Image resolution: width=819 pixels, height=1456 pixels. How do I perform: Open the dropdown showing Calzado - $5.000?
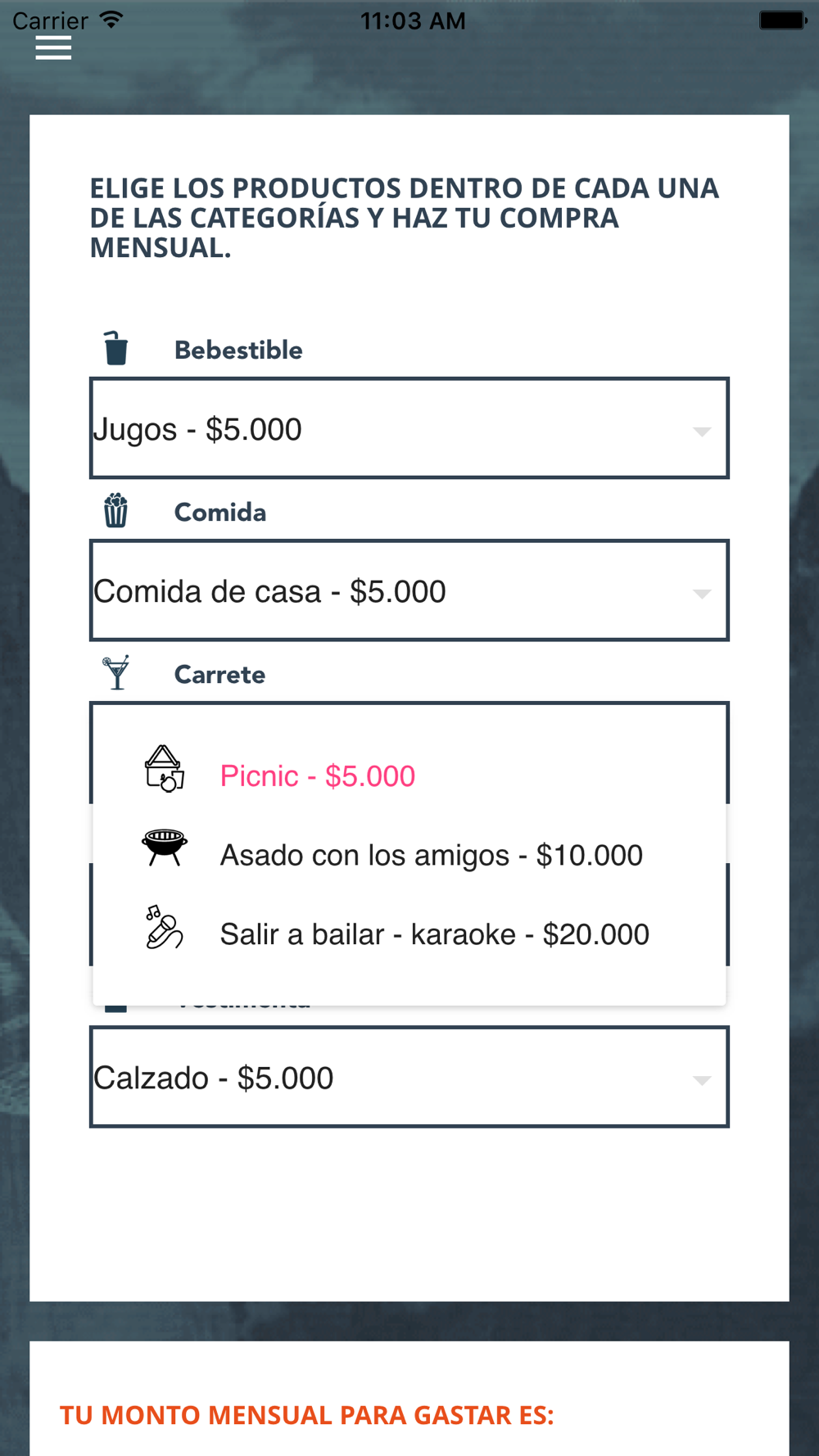click(409, 1077)
